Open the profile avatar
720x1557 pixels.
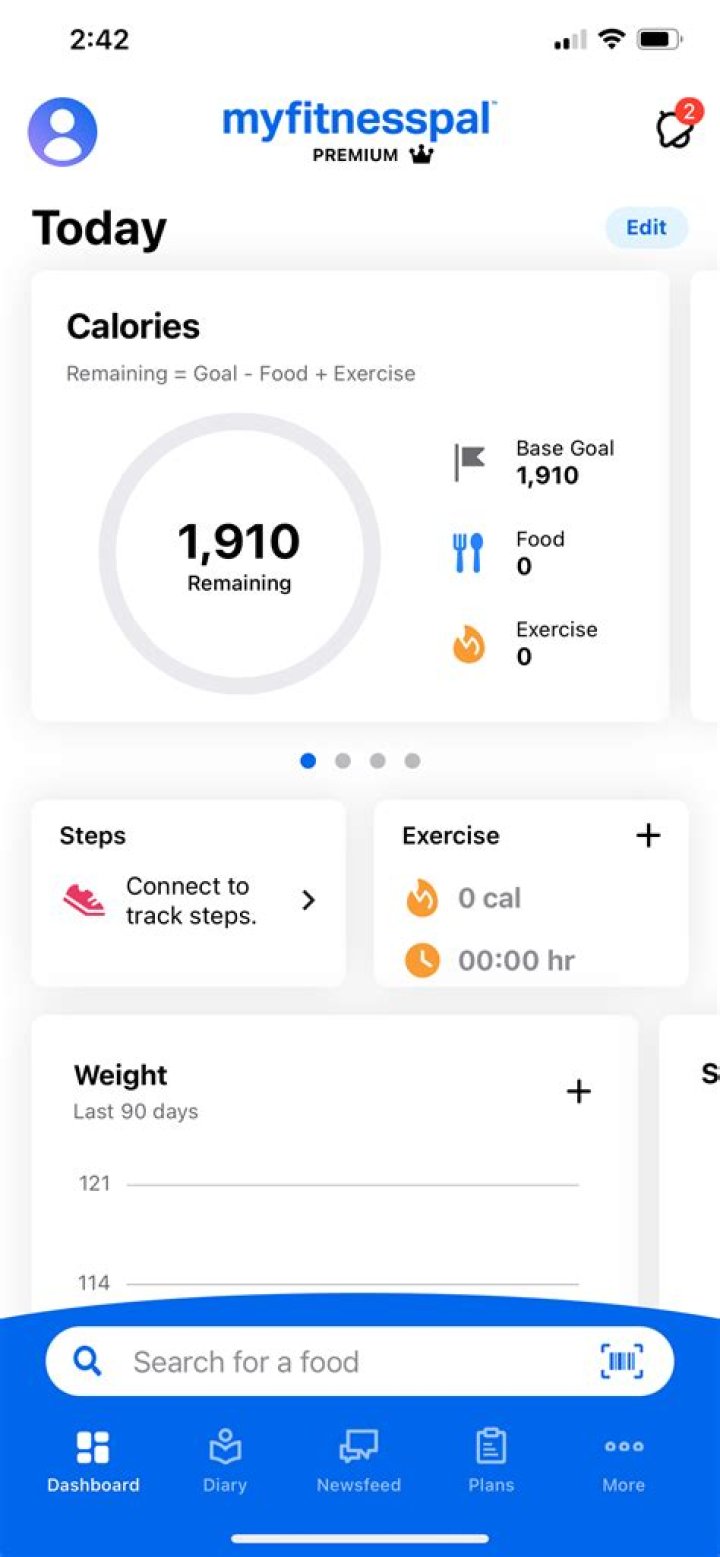pyautogui.click(x=62, y=131)
